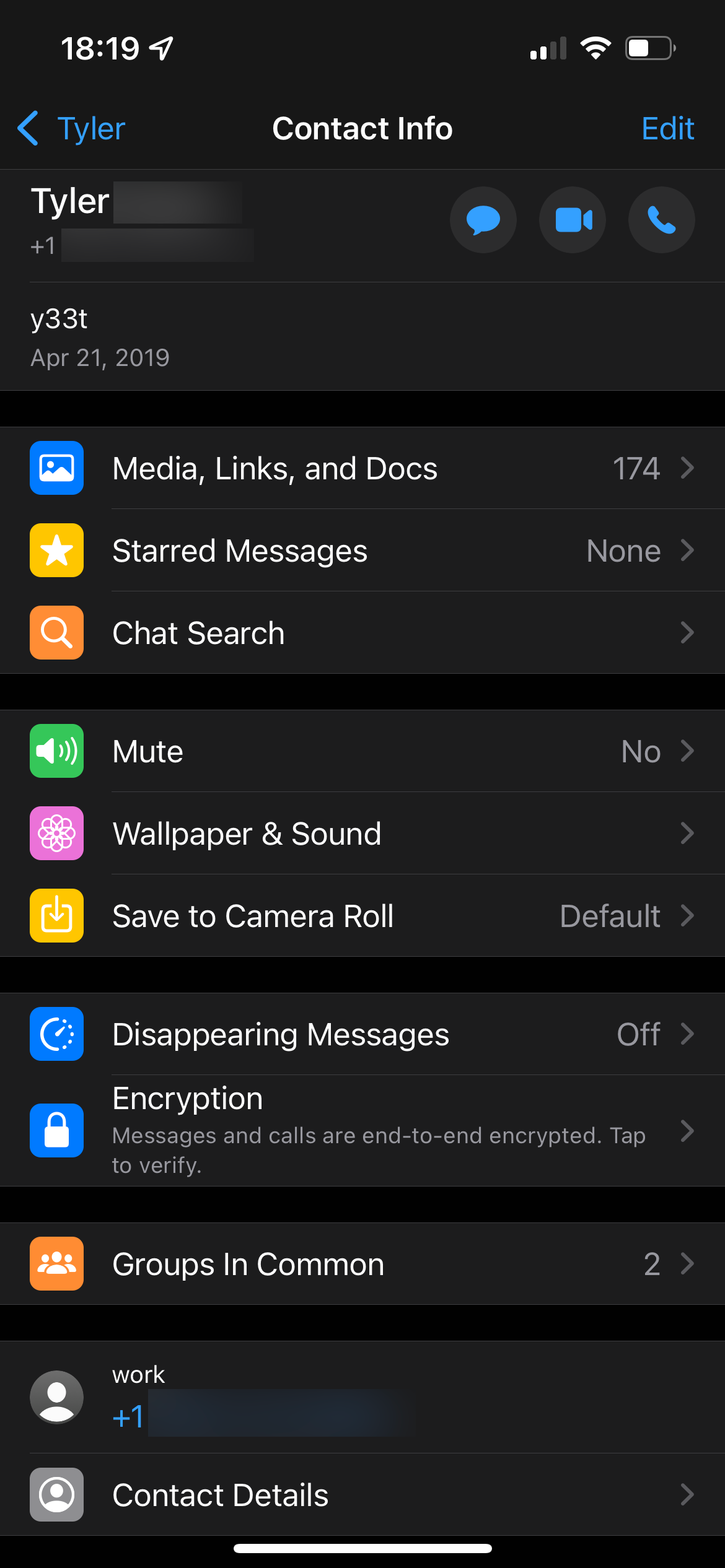The image size is (725, 1568).
Task: Open the Mute settings
Action: tap(362, 751)
